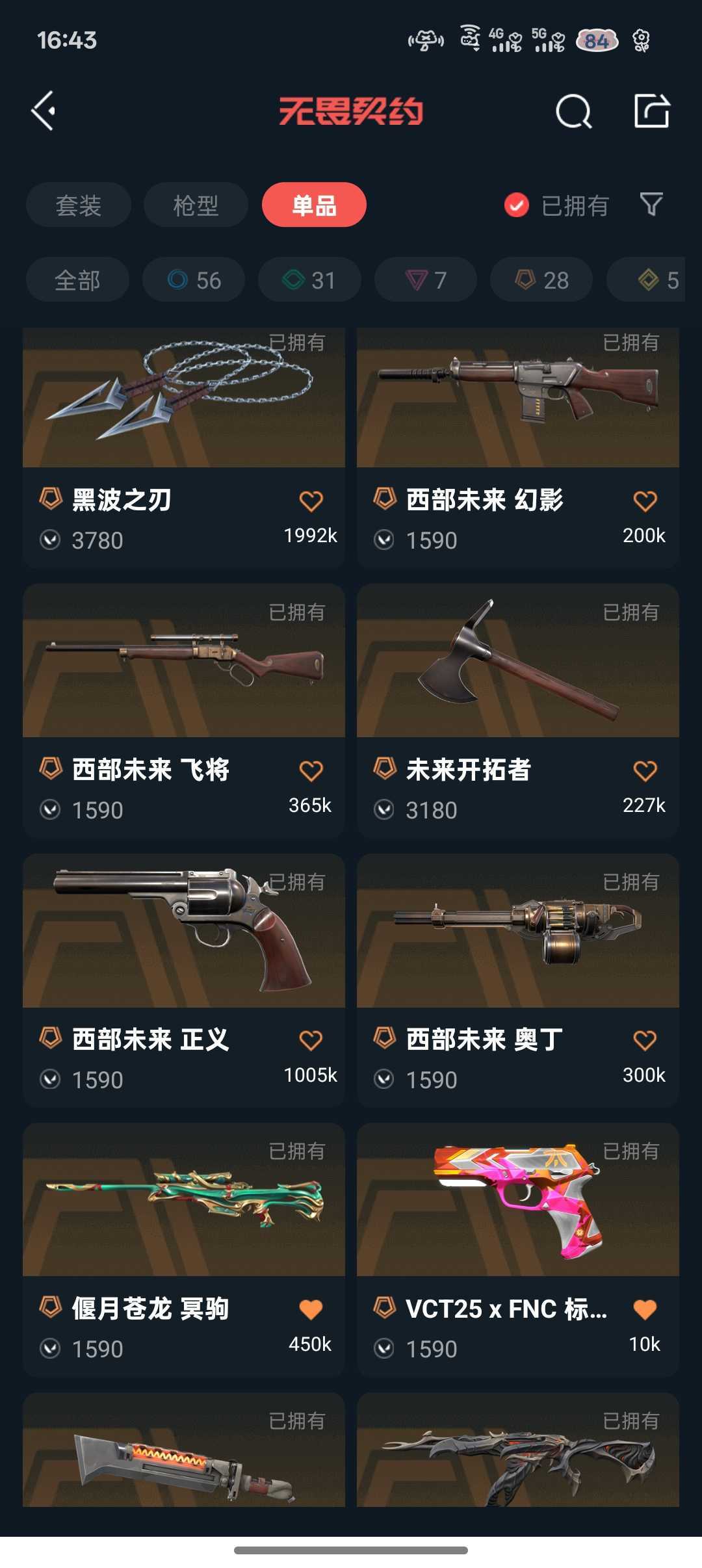Select the green rarity filter showing 31
This screenshot has height=1568, width=702.
click(x=309, y=280)
